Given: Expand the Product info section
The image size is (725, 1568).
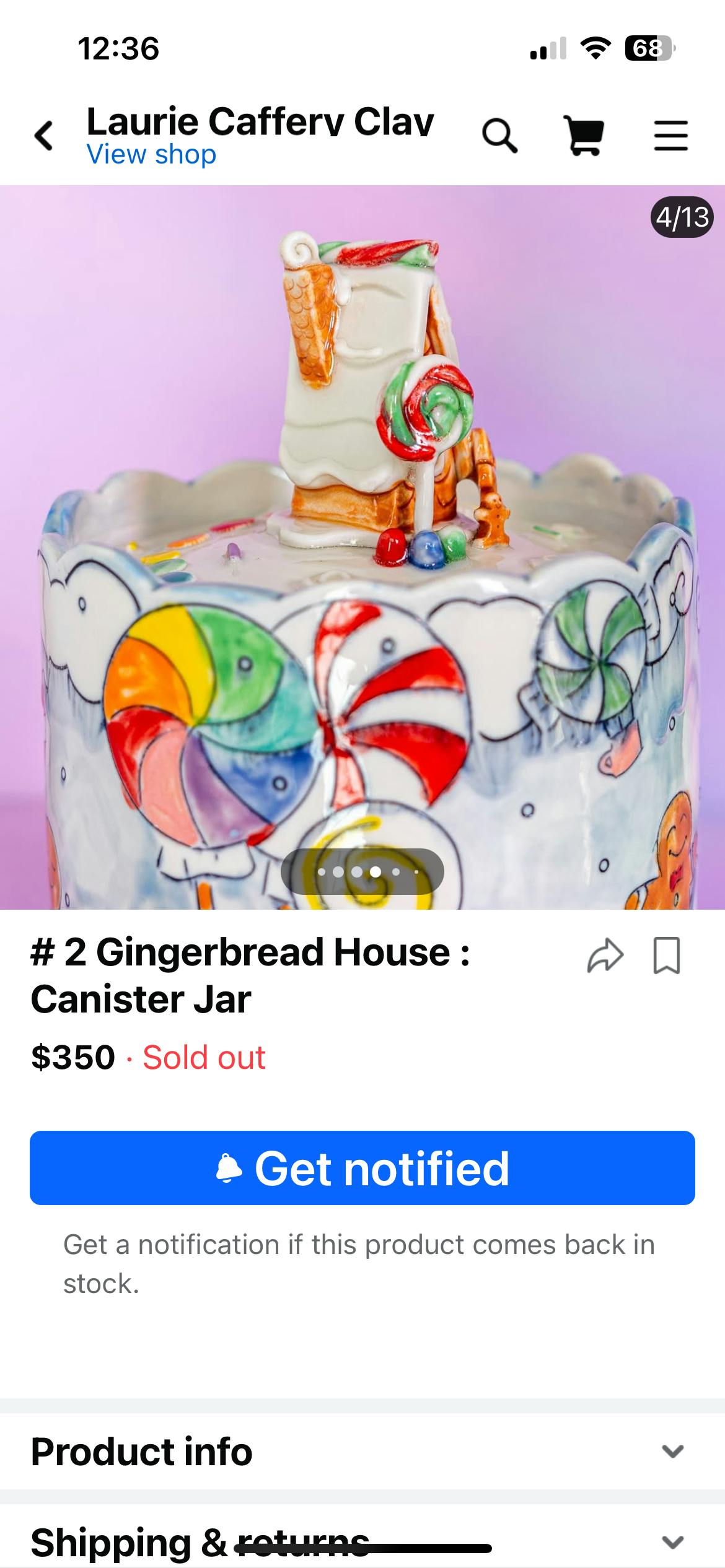Looking at the screenshot, I should [362, 1451].
